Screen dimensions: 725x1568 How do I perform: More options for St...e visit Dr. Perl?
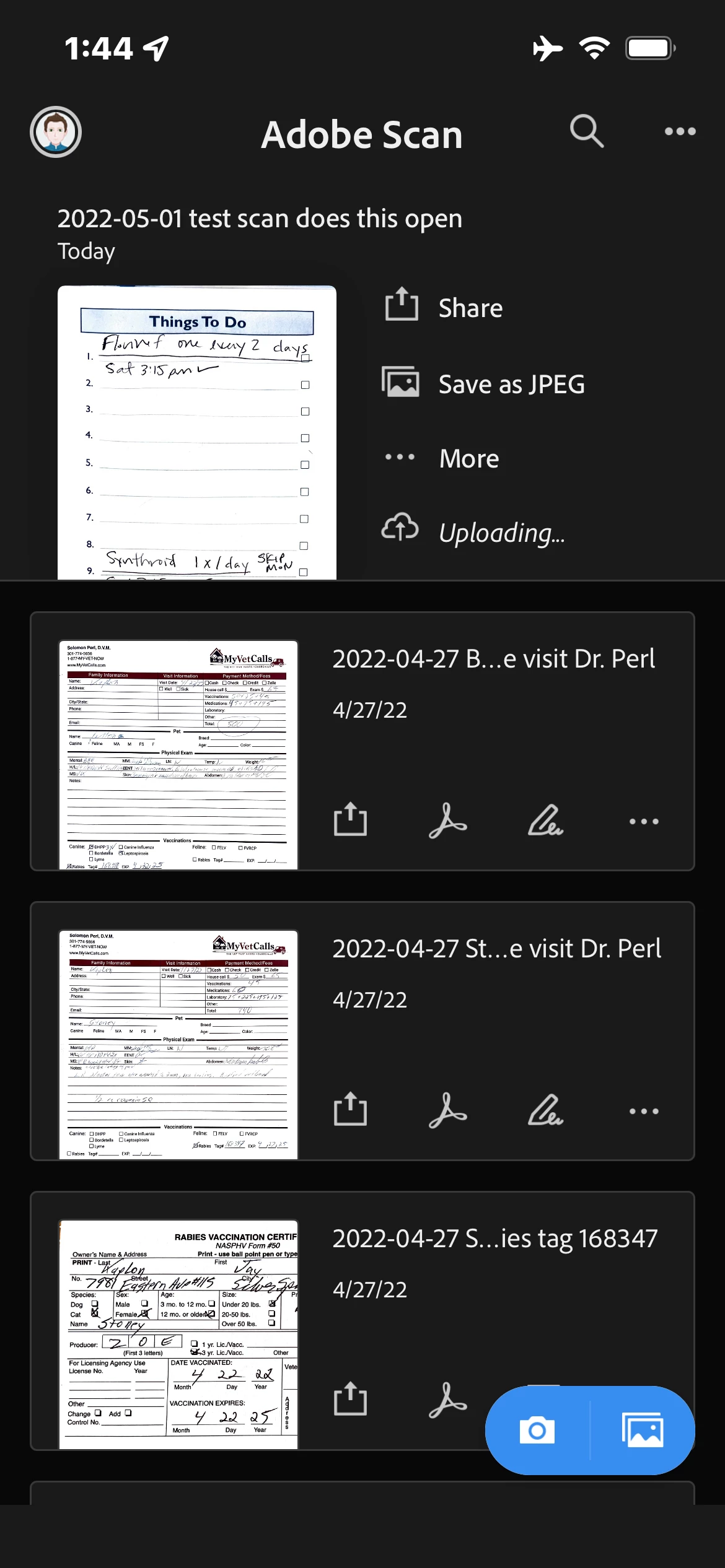[x=644, y=1112]
